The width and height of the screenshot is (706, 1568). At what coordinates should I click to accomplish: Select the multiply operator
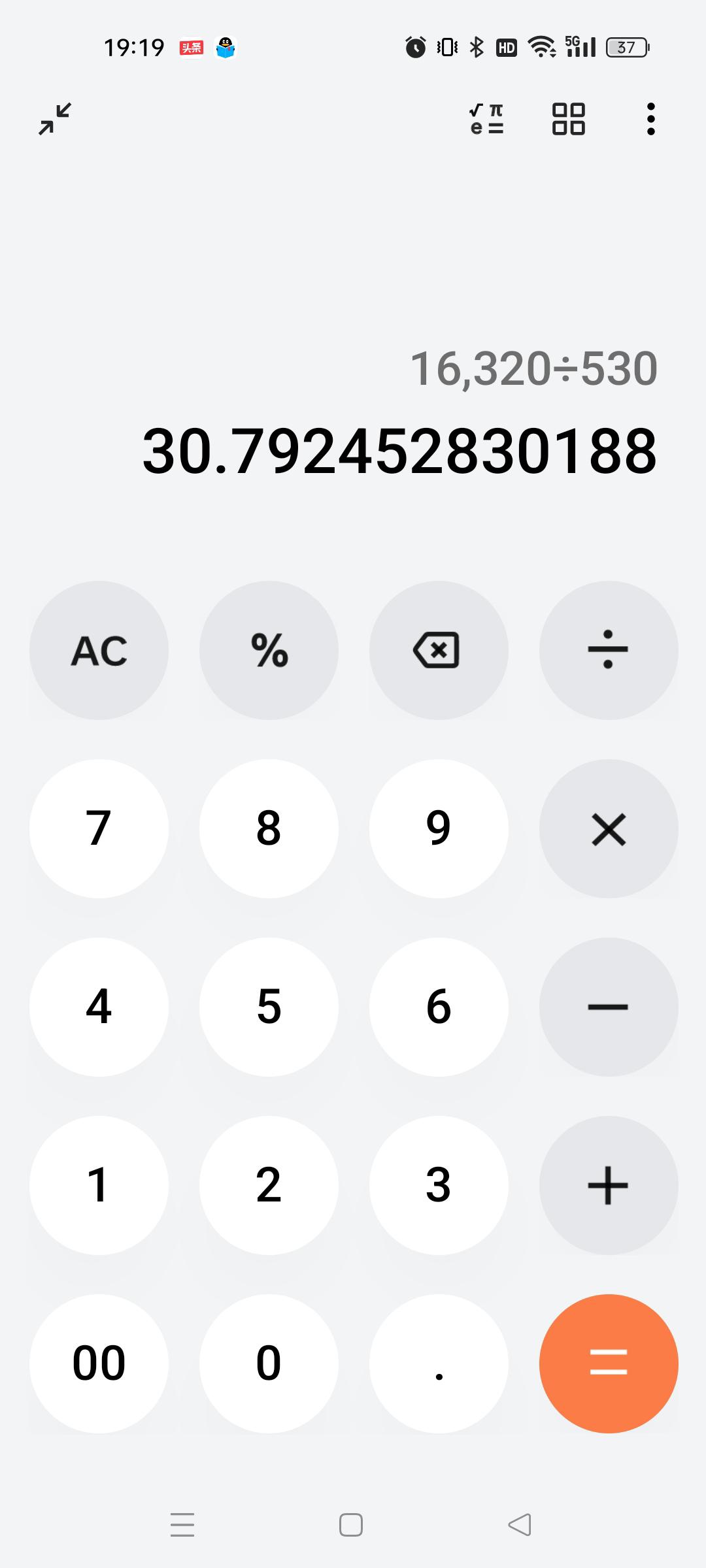608,828
